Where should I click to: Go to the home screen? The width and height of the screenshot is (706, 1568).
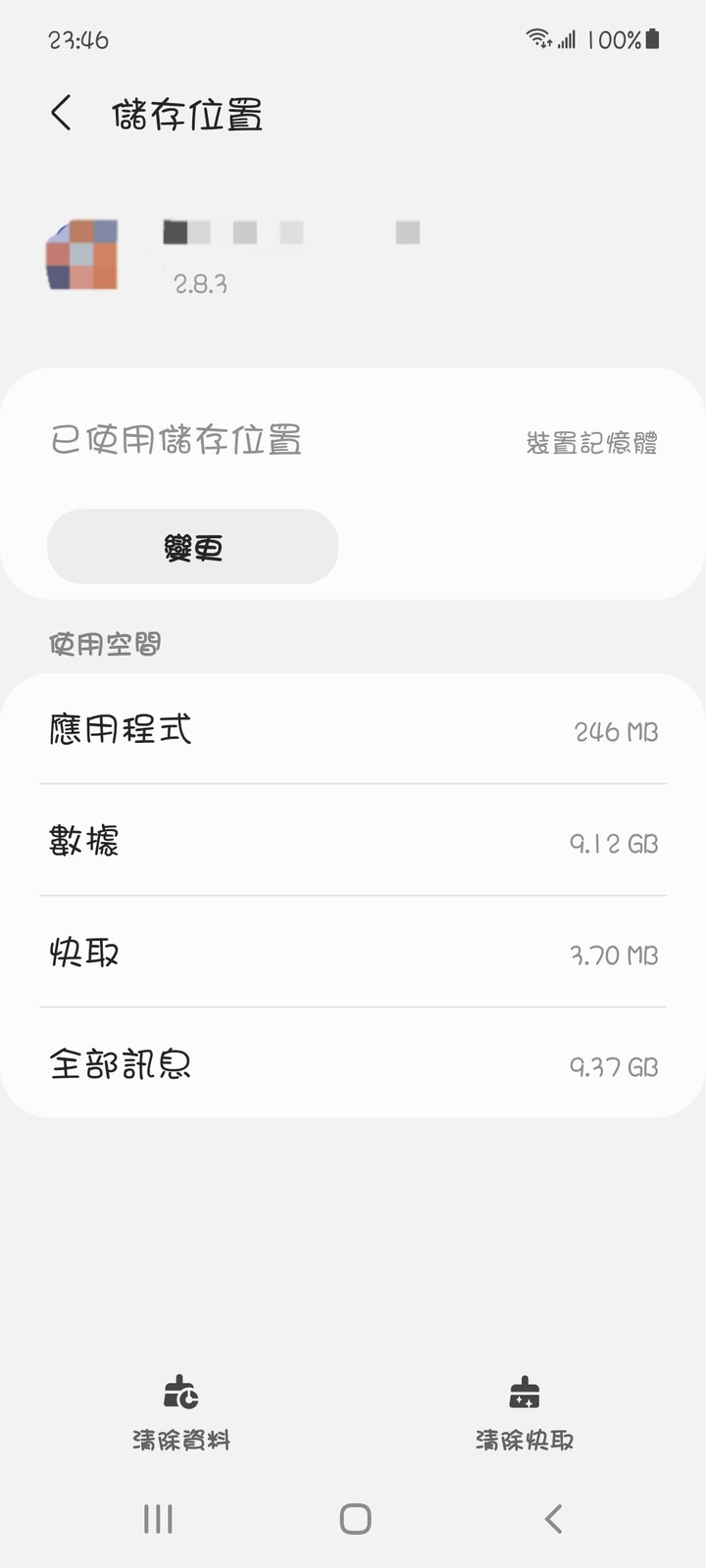point(355,1519)
